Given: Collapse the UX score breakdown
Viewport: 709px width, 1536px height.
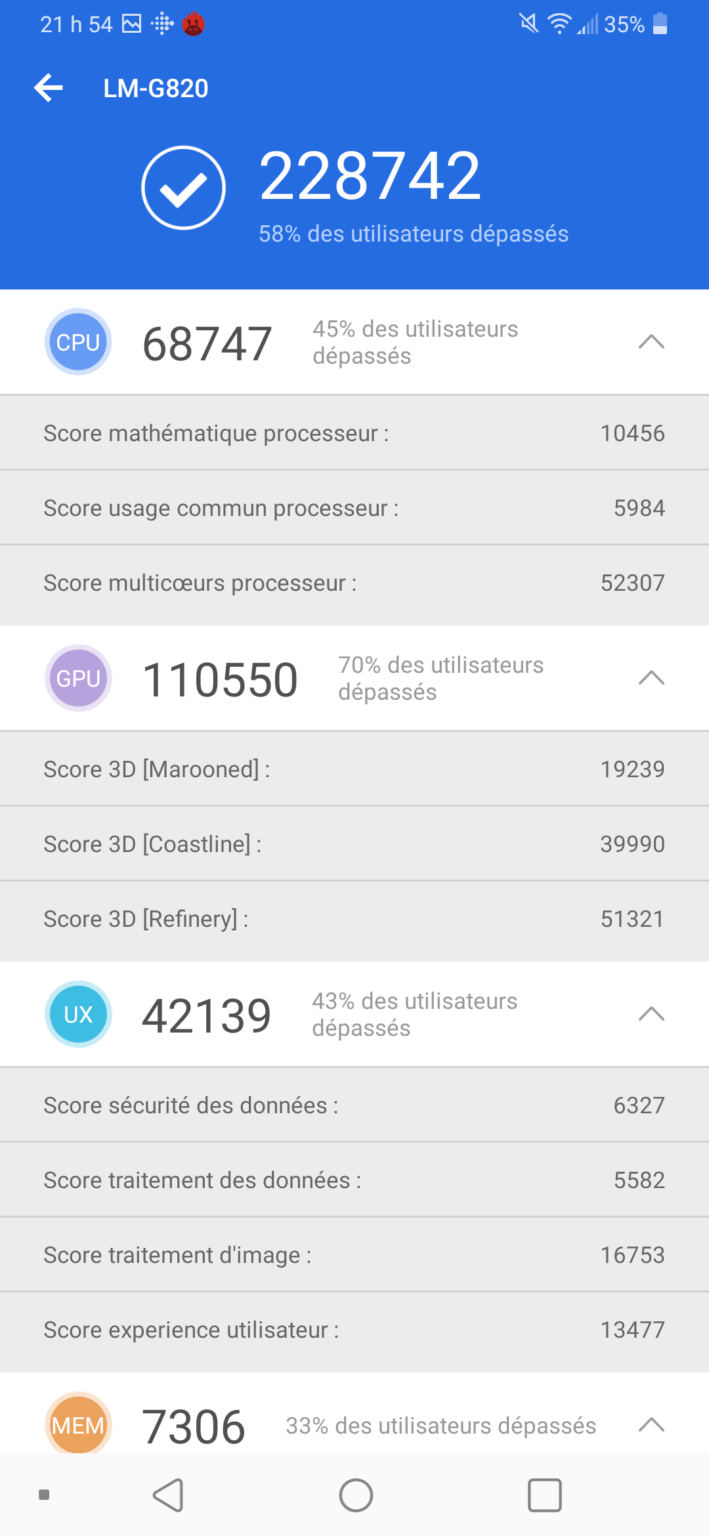Looking at the screenshot, I should [651, 1014].
